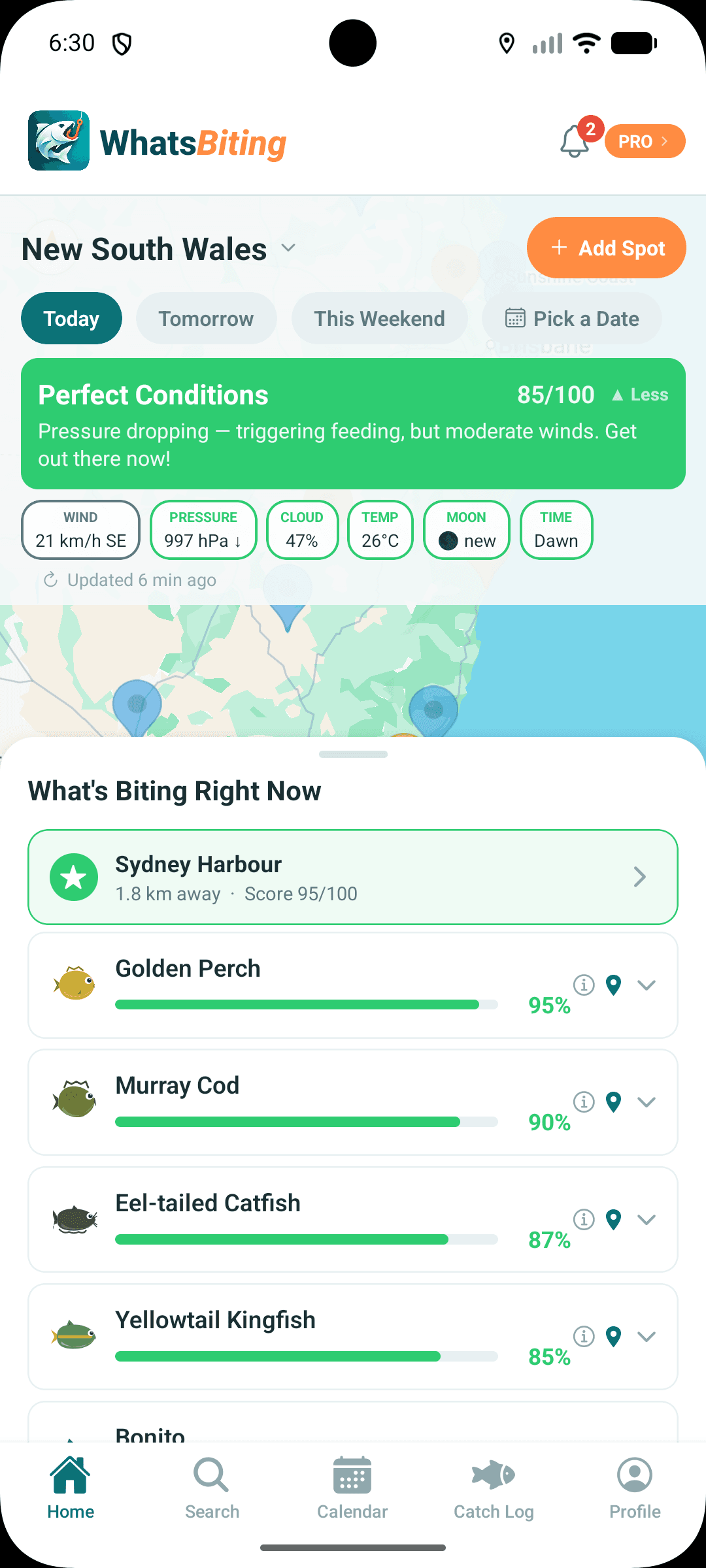Open the New South Wales region dropdown
The image size is (706, 1568).
pos(159,249)
